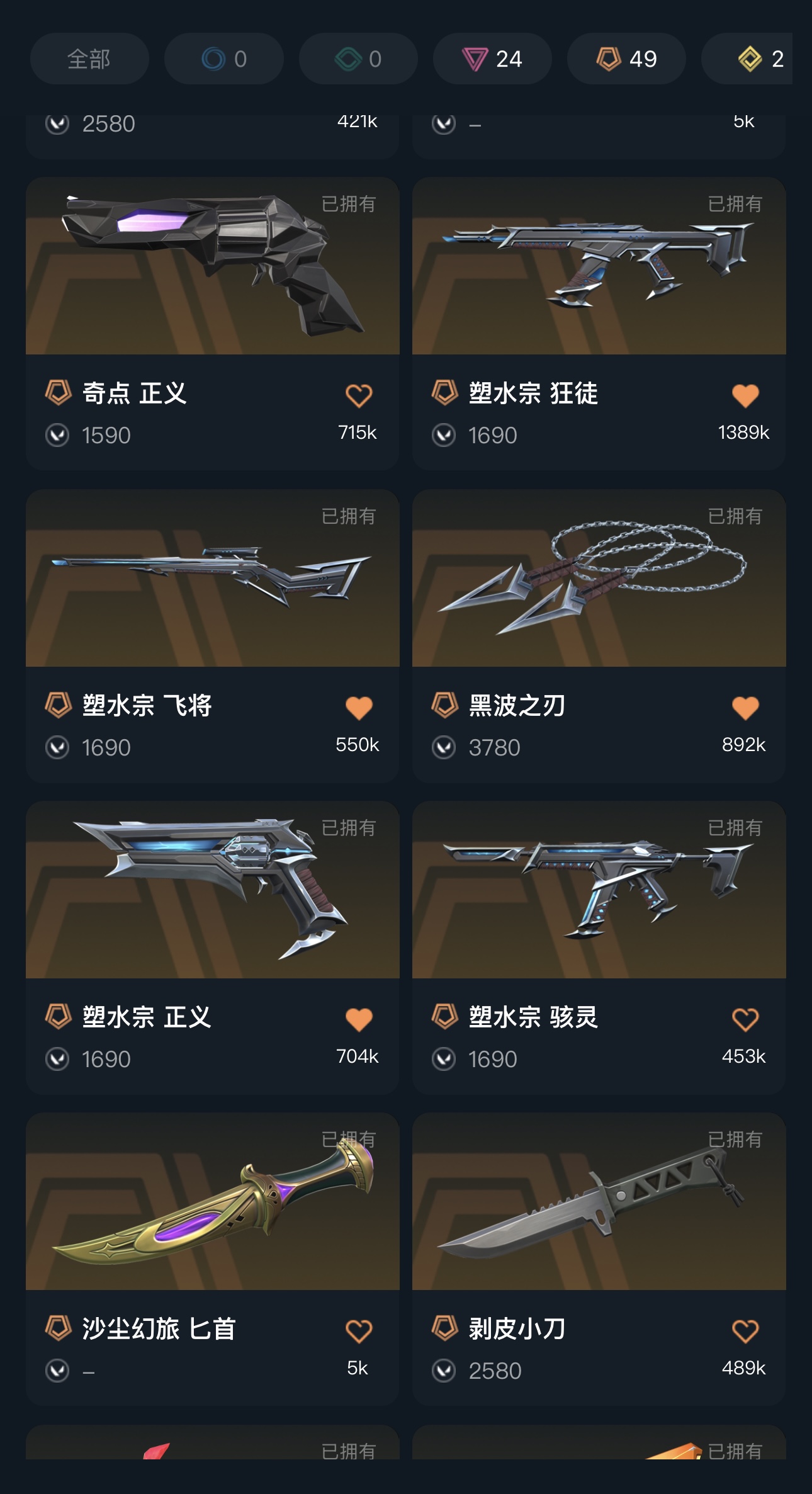This screenshot has width=812, height=1494.
Task: Open the 塑水宗 飞将 skin card
Action: pos(212,578)
